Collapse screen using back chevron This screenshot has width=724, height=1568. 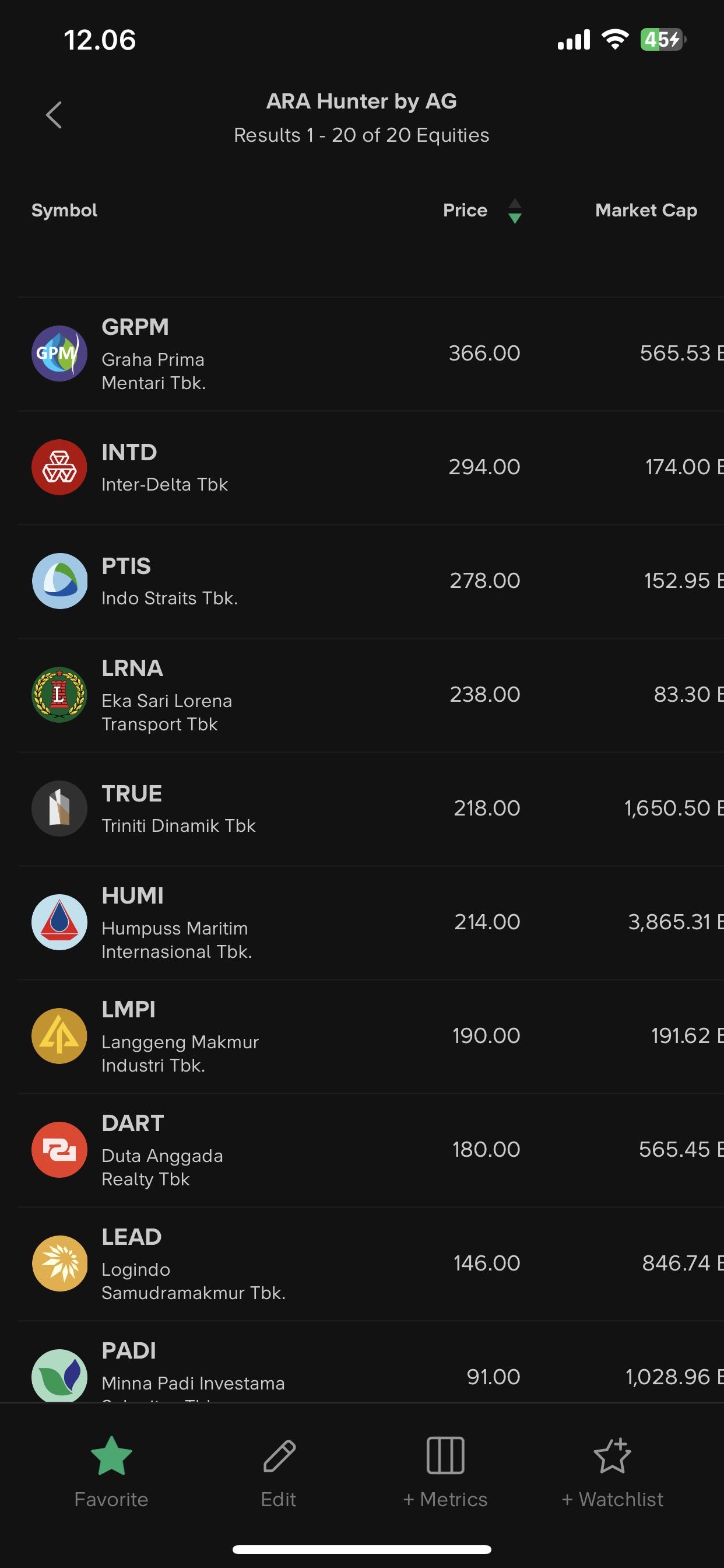54,114
